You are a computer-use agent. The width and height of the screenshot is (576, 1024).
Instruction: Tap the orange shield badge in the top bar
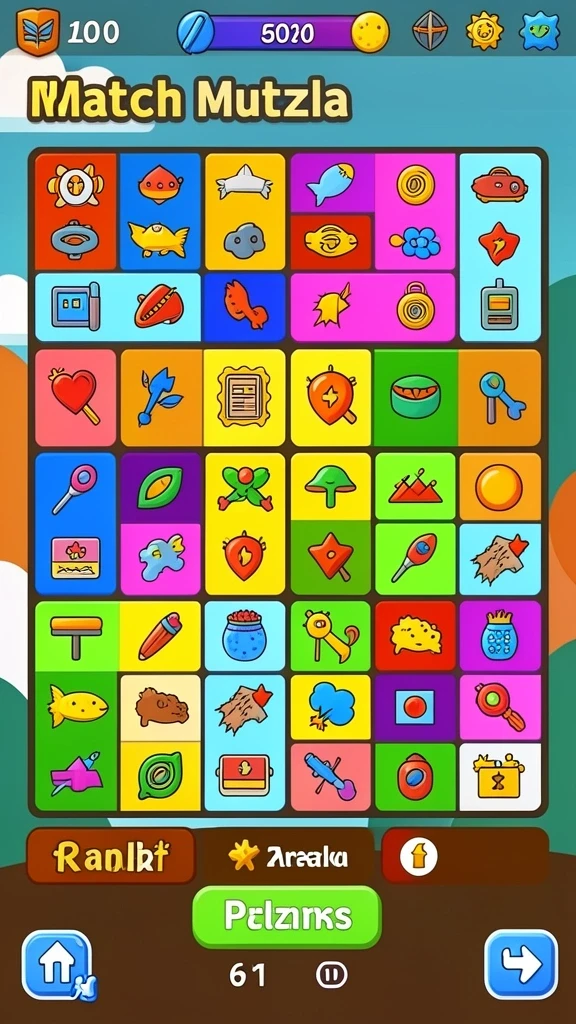click(x=38, y=31)
